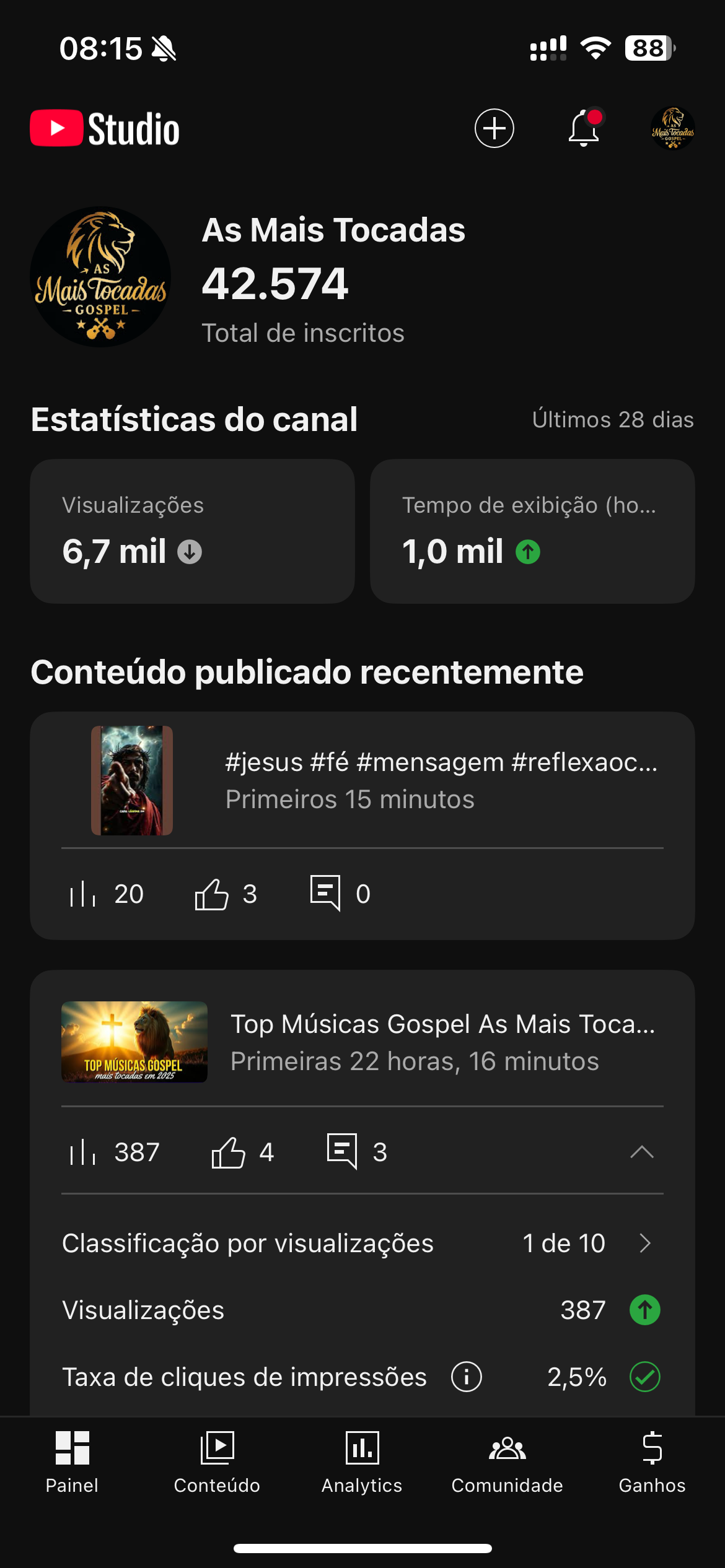Collapse the Top Músicas Gospel details
The height and width of the screenshot is (1568, 725).
pos(642,1152)
